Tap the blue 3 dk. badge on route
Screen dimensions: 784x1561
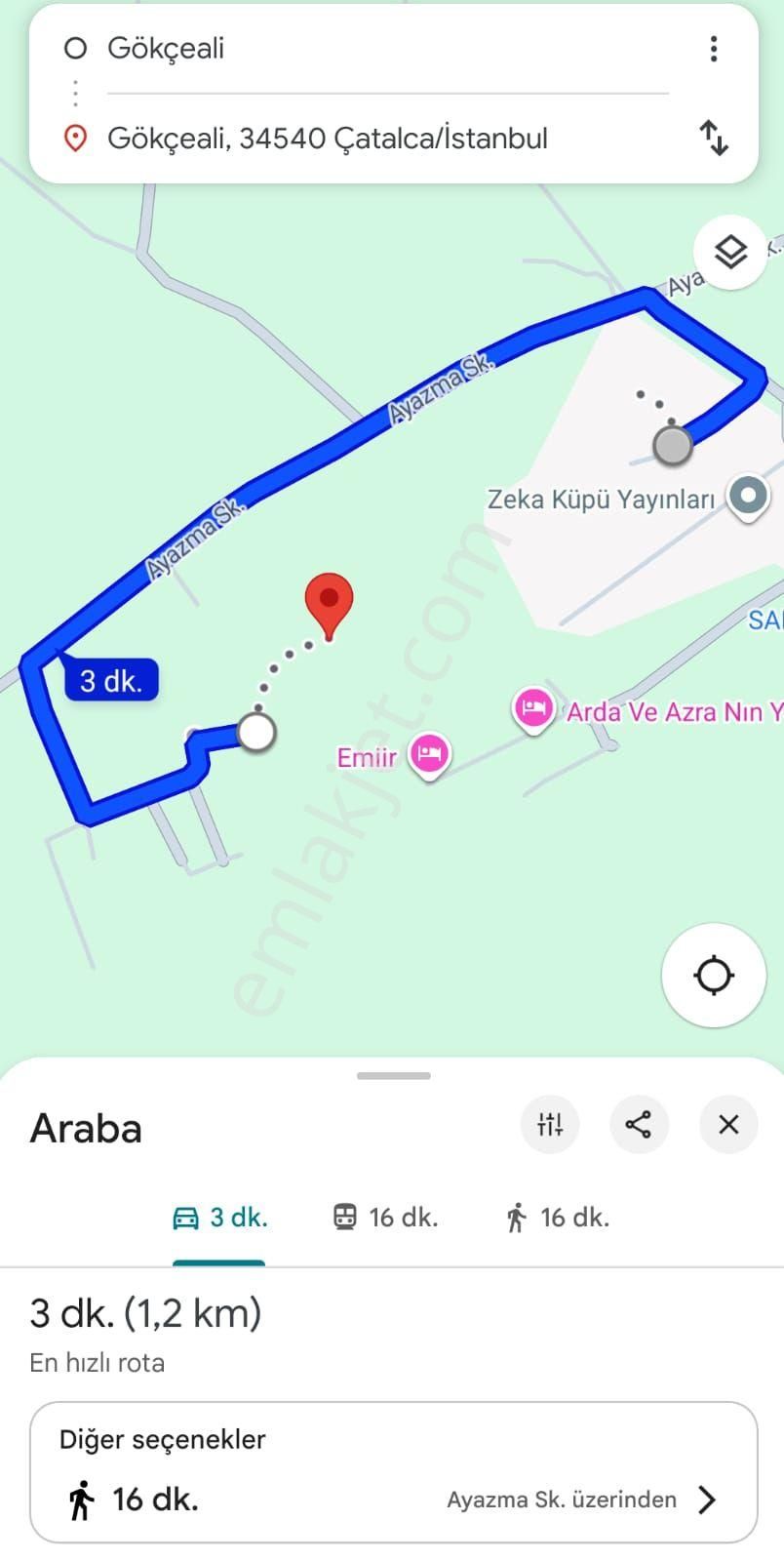pos(110,681)
